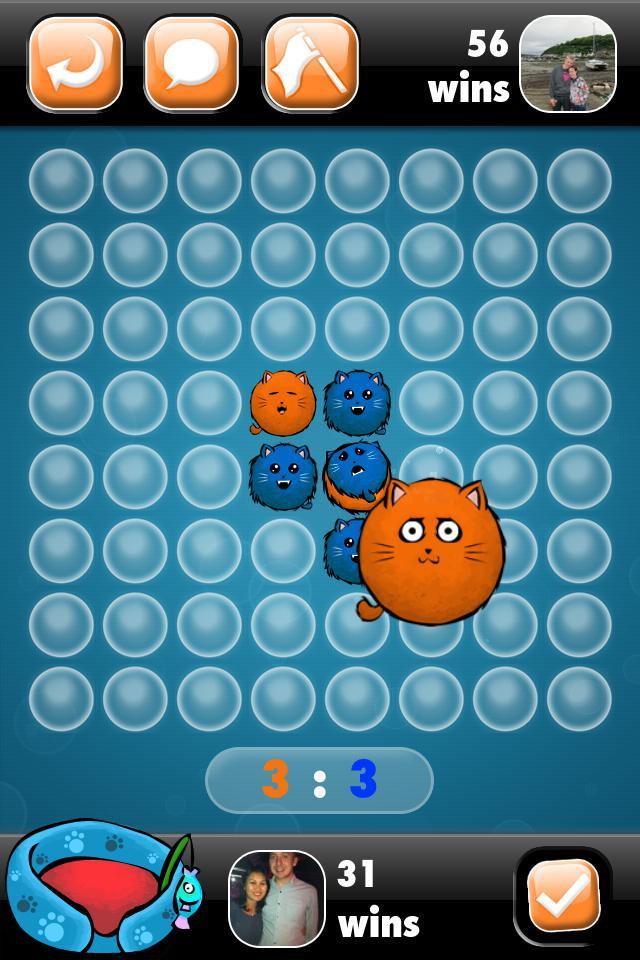Image resolution: width=640 pixels, height=960 pixels.
Task: Tap the large orange cat piece
Action: click(x=431, y=552)
